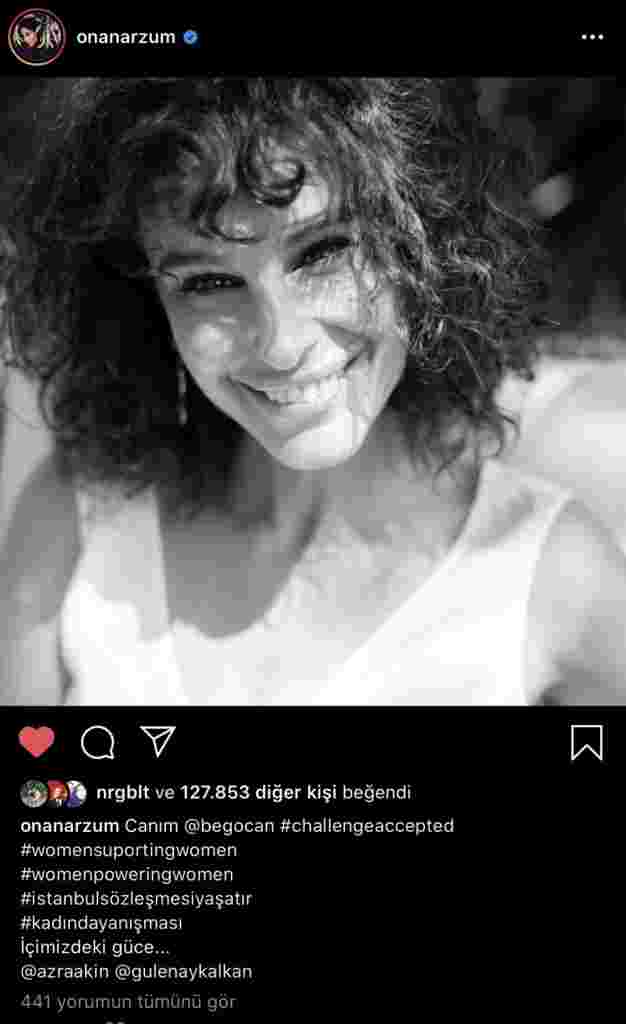This screenshot has width=626, height=1024.
Task: Open the #womensuportingwomen hashtag
Action: [128, 850]
